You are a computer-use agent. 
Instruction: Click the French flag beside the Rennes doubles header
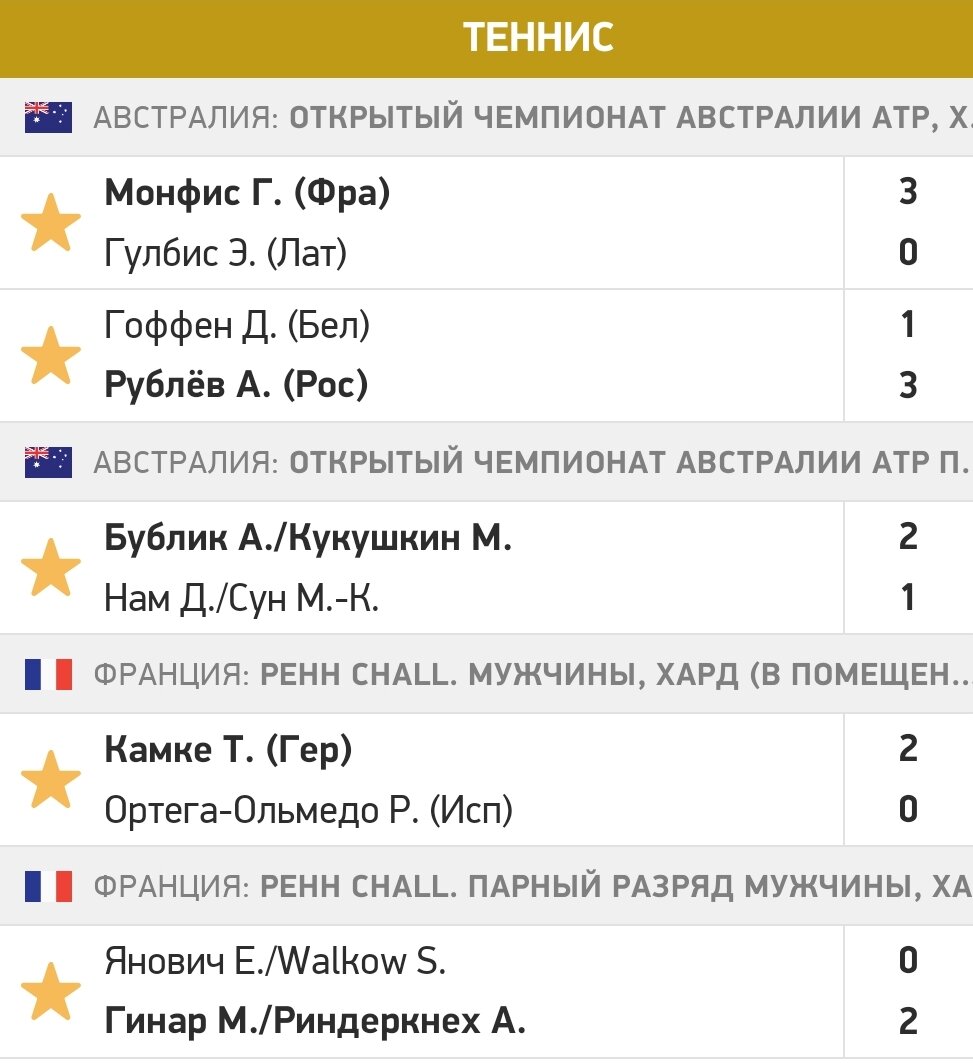point(47,886)
